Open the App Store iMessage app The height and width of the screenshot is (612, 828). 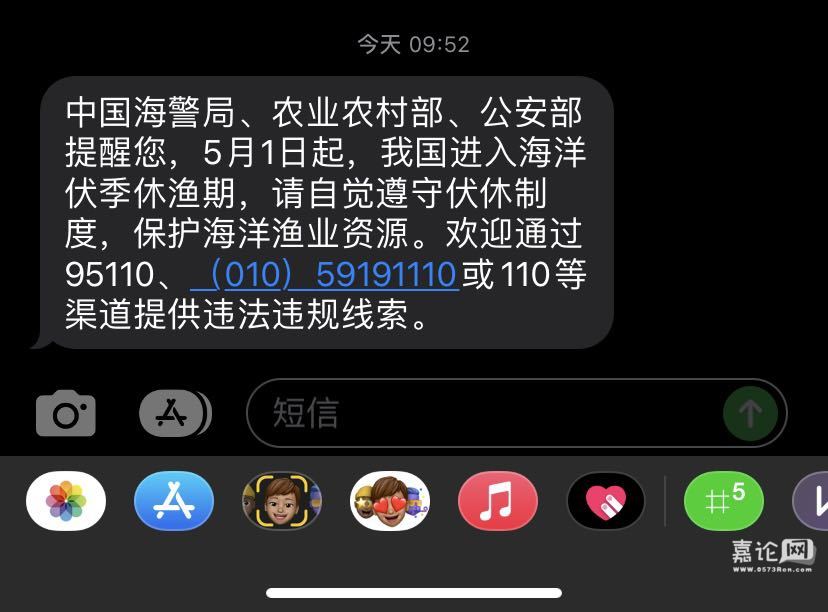coord(174,501)
